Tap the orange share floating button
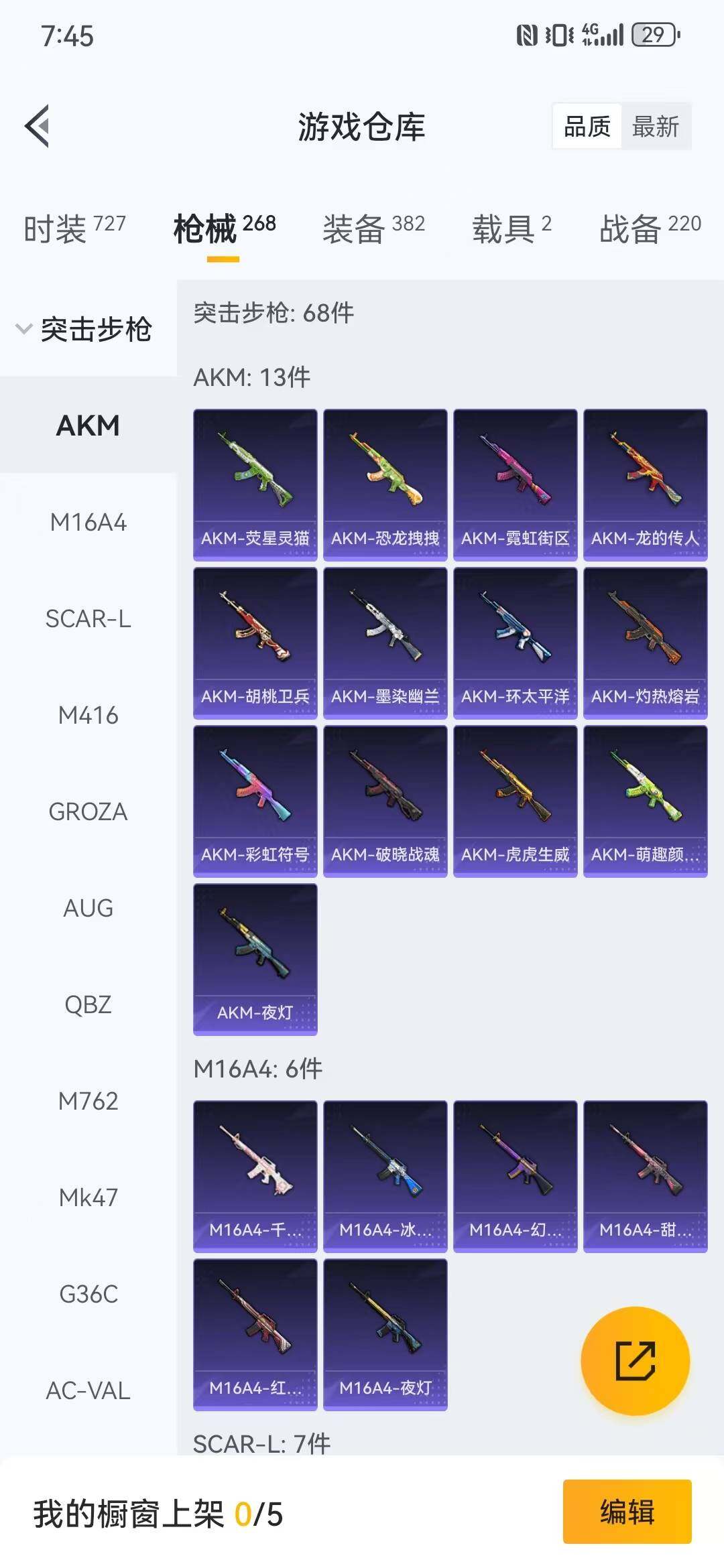 coord(635,1361)
